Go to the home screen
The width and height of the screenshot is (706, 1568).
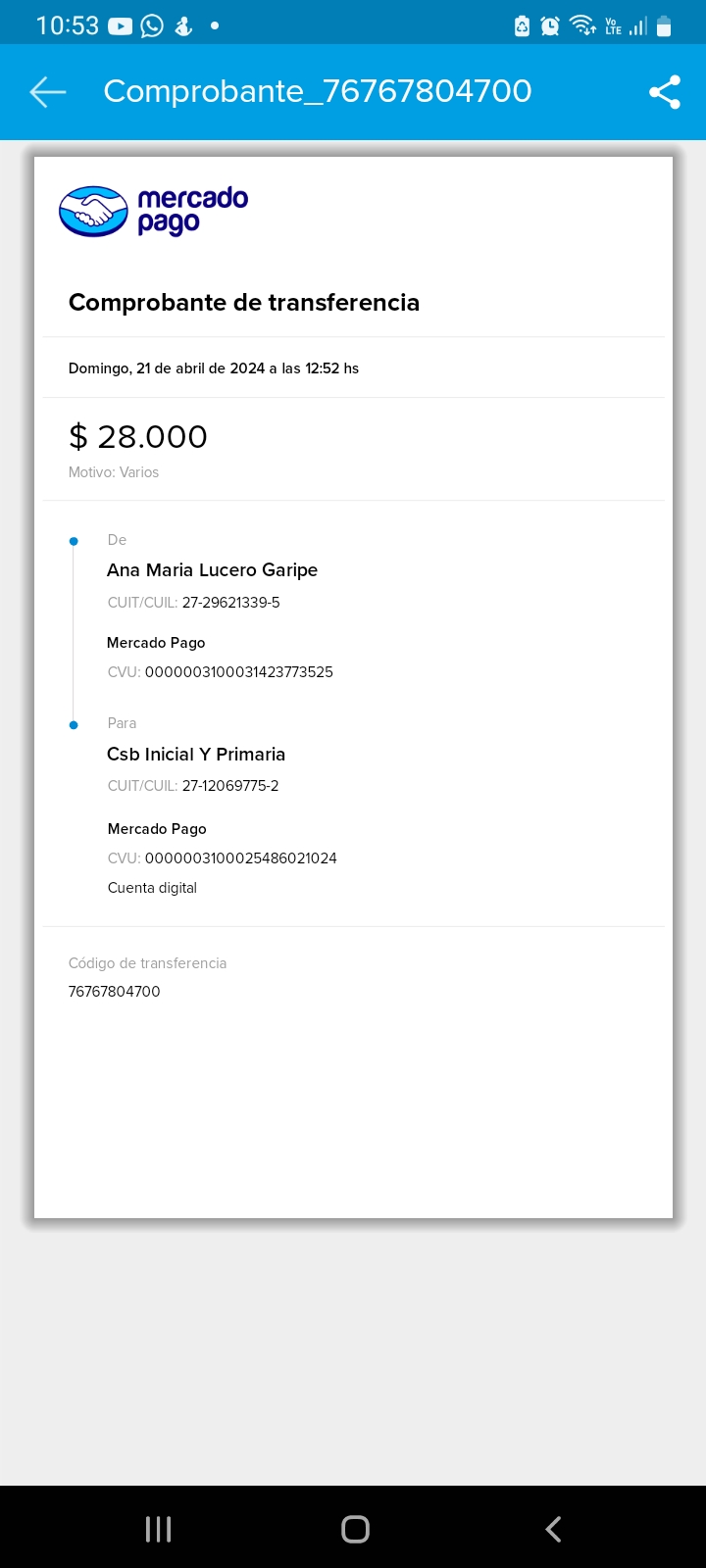355,1529
